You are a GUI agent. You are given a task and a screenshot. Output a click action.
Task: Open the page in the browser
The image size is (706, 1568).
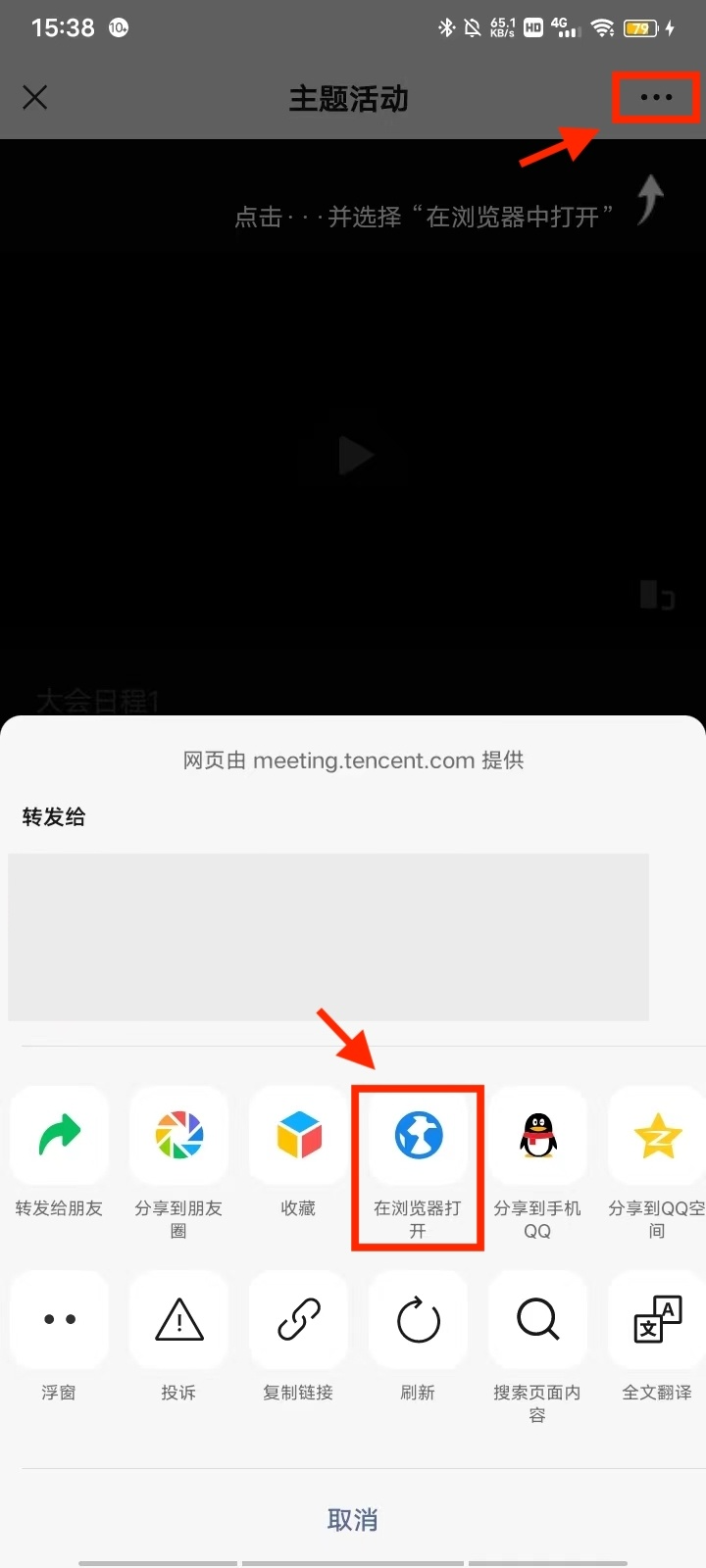pyautogui.click(x=418, y=1135)
